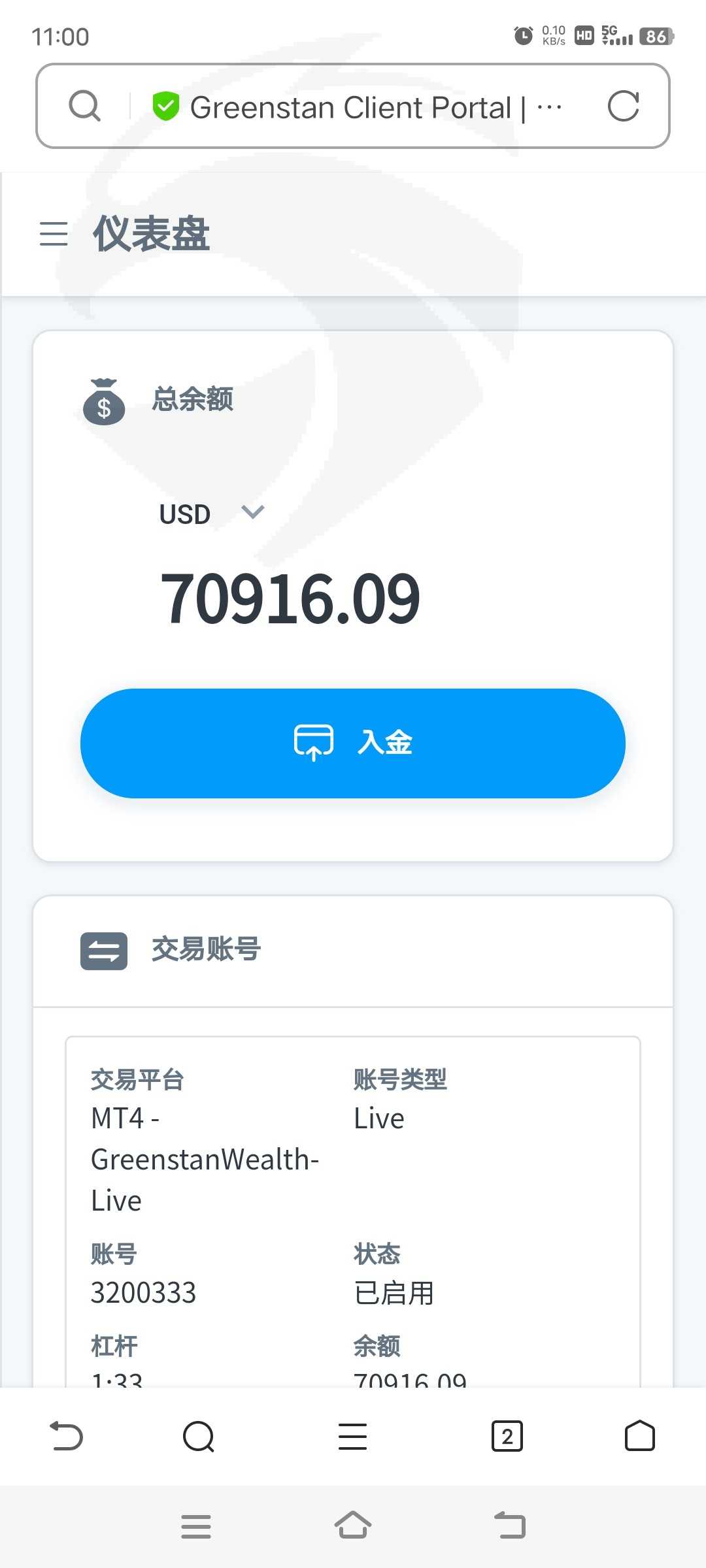Open the hamburger menu beside 仪表盘
706x1568 pixels.
tap(54, 233)
